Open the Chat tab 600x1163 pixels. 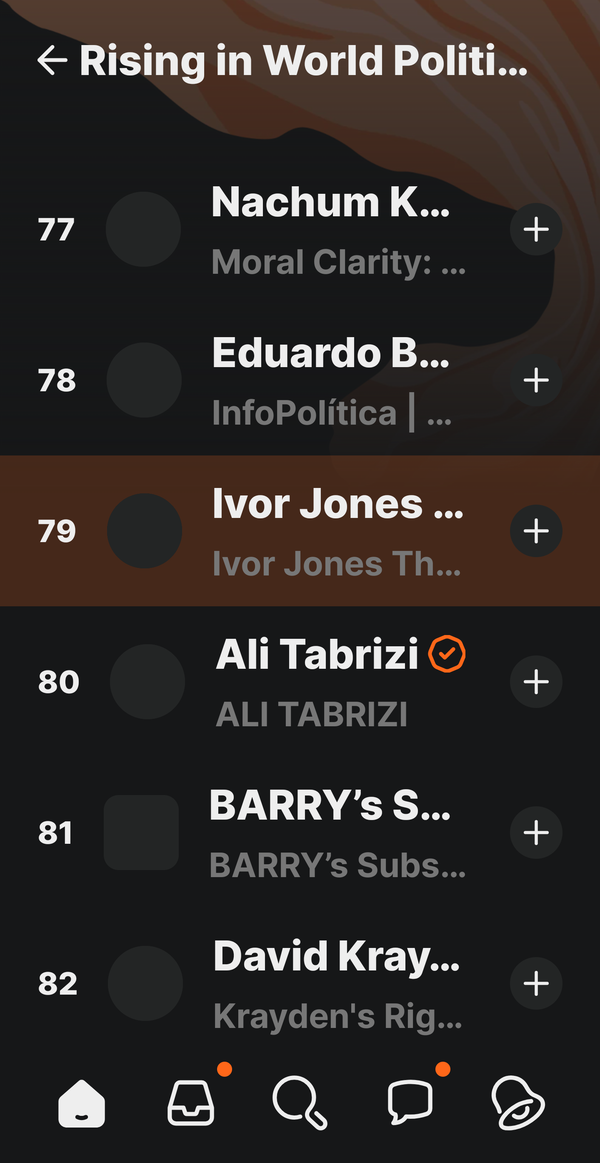[x=410, y=1103]
